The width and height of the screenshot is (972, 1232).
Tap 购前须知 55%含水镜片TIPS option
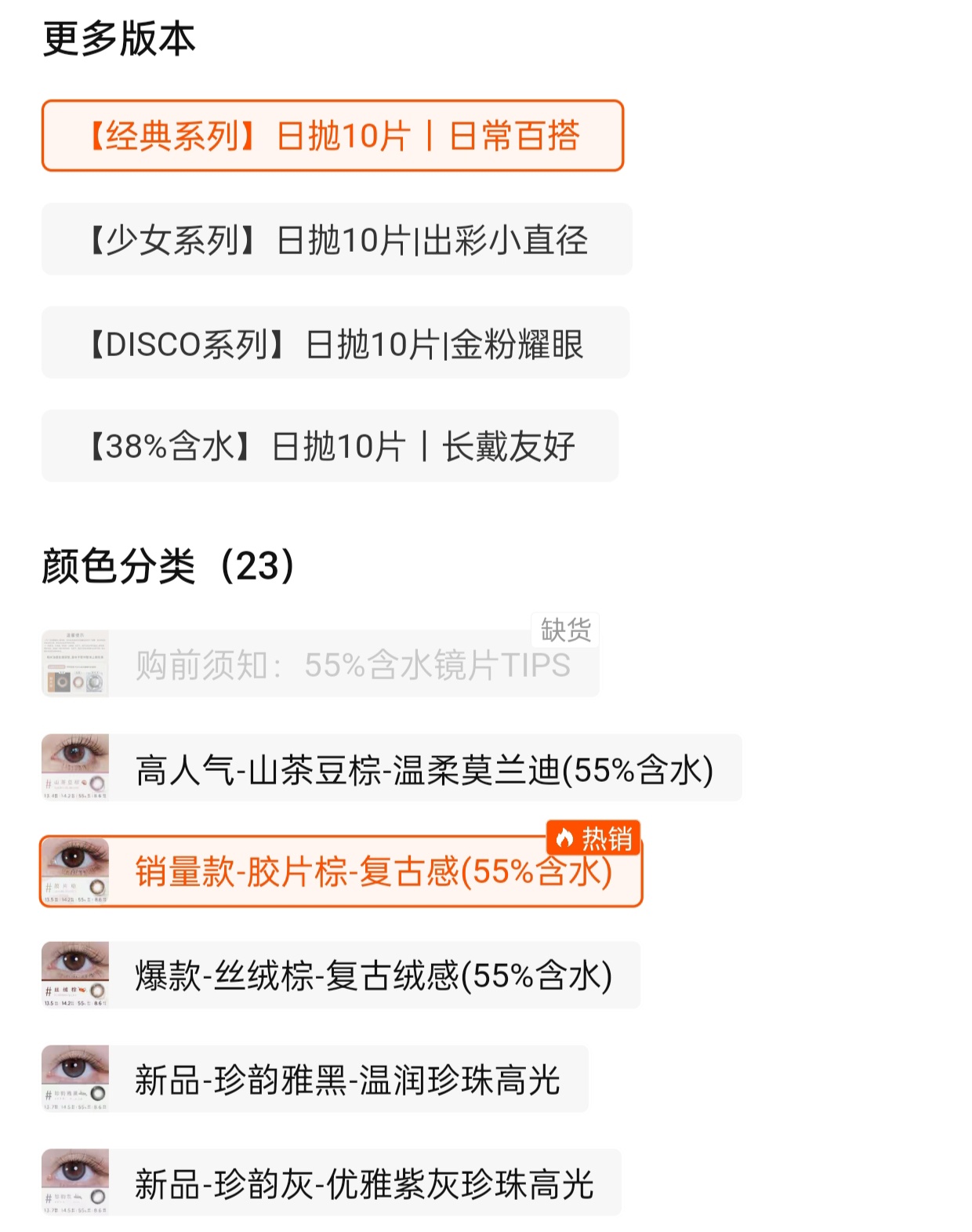coord(320,664)
